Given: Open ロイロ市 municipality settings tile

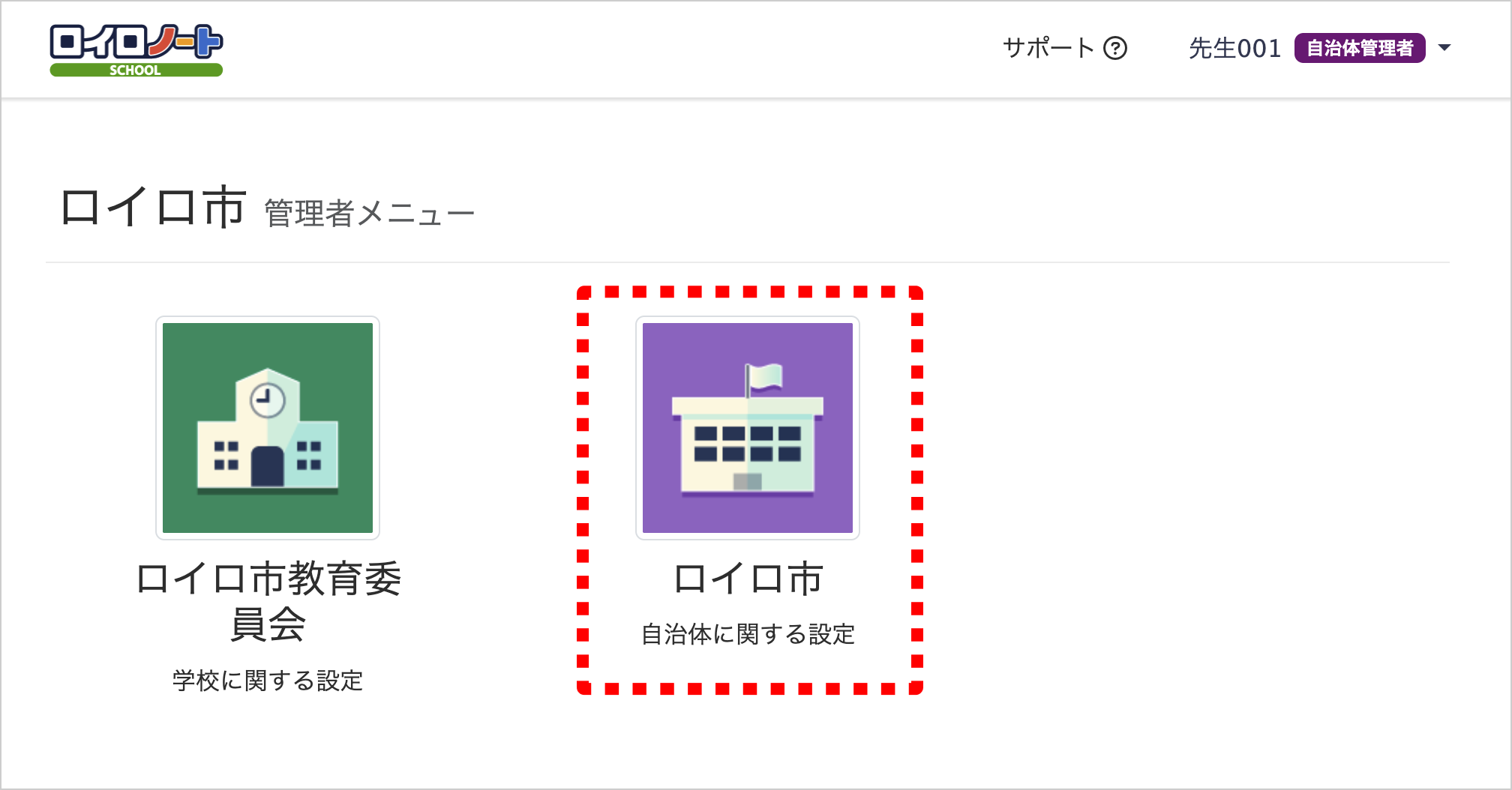Looking at the screenshot, I should point(748,428).
